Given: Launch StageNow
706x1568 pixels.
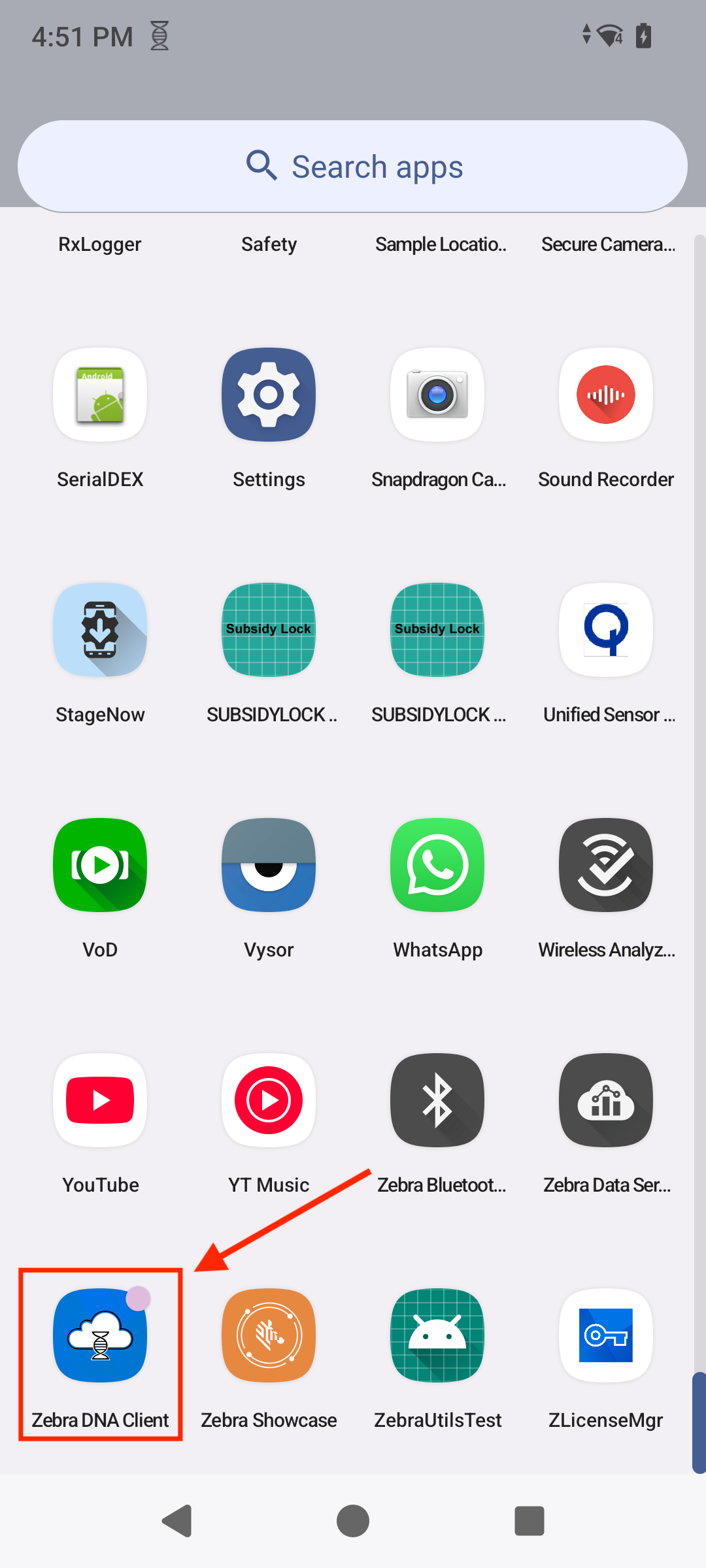Looking at the screenshot, I should tap(100, 630).
